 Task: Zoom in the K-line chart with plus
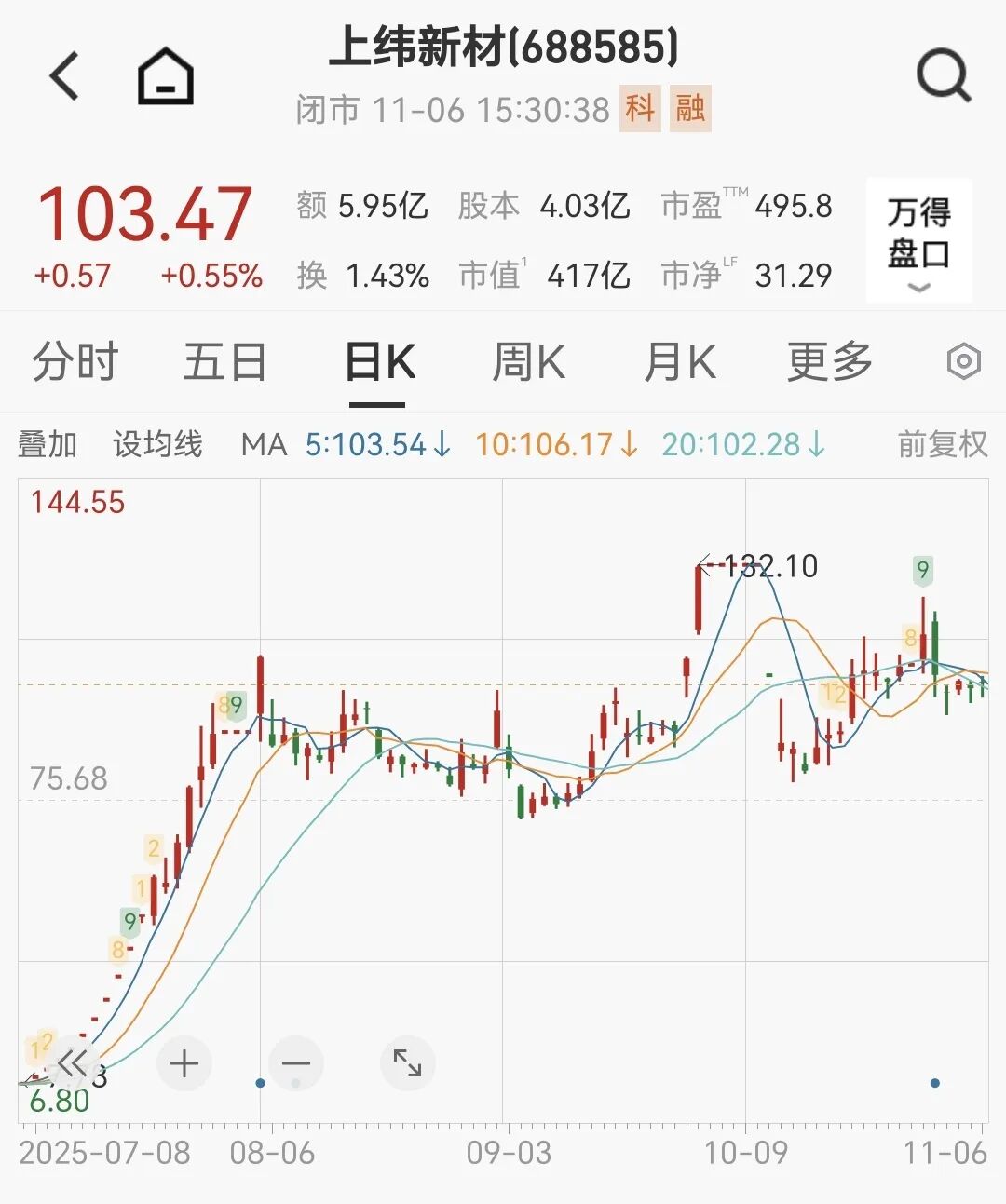184,1063
